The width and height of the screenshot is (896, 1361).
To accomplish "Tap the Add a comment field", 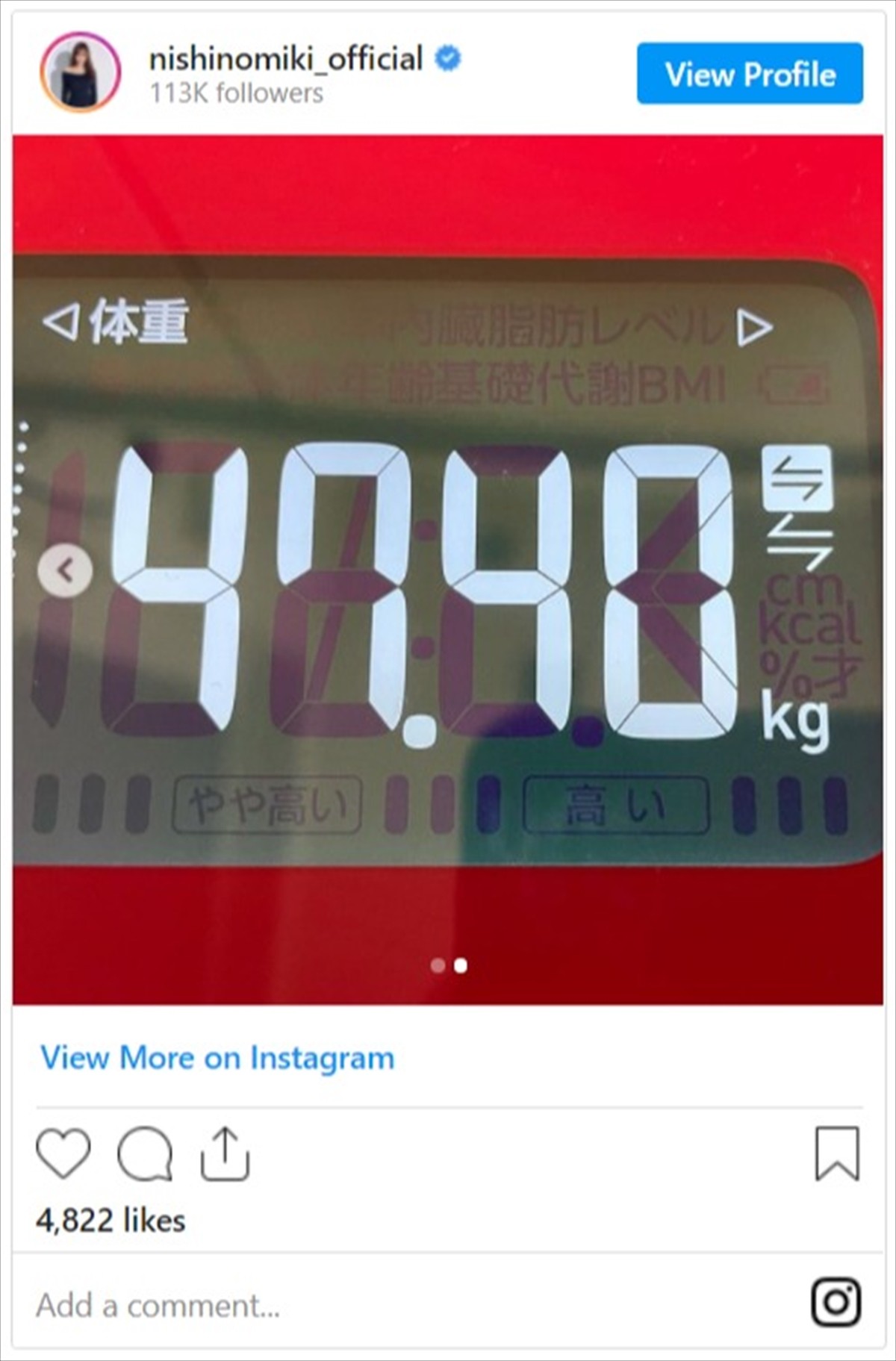I will (299, 1305).
